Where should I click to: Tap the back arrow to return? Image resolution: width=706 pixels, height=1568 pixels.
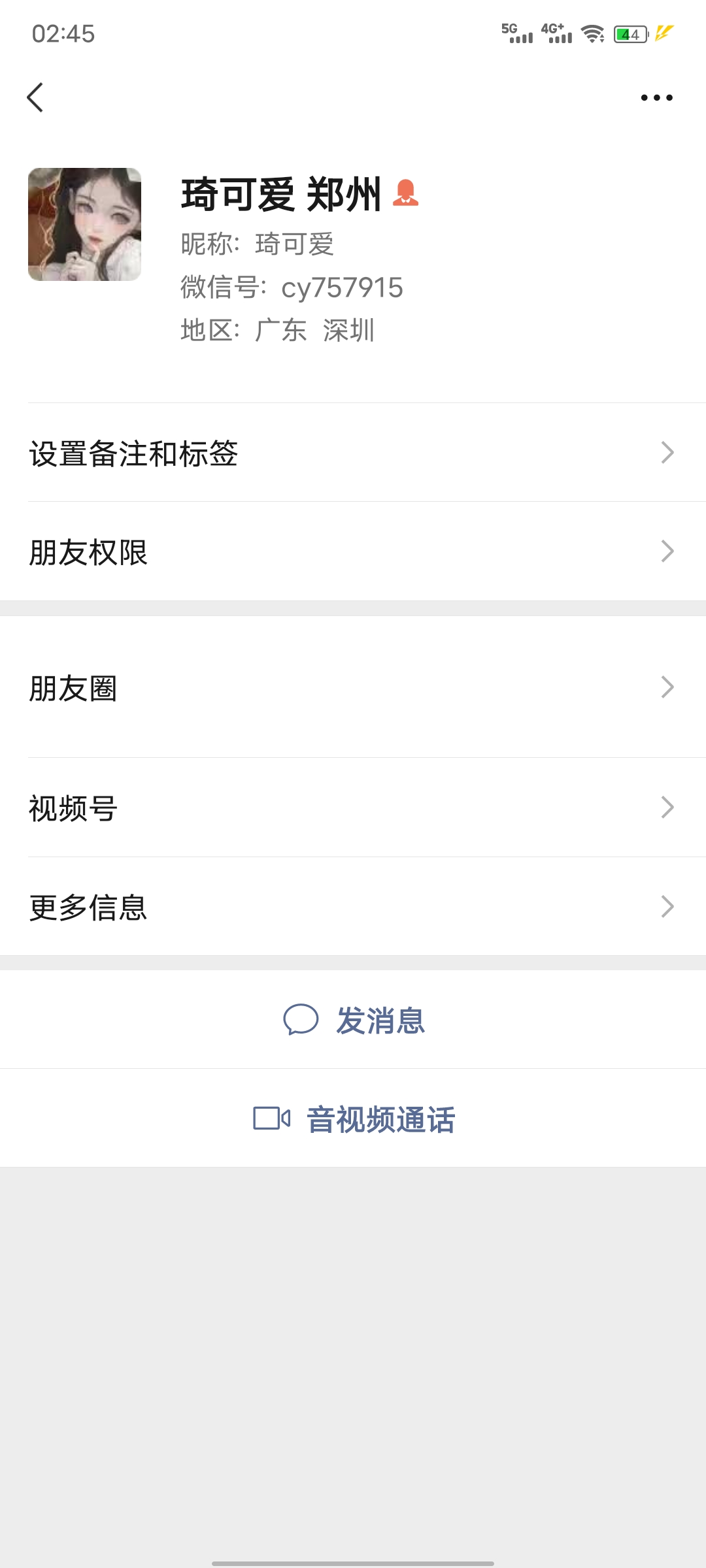pos(36,97)
